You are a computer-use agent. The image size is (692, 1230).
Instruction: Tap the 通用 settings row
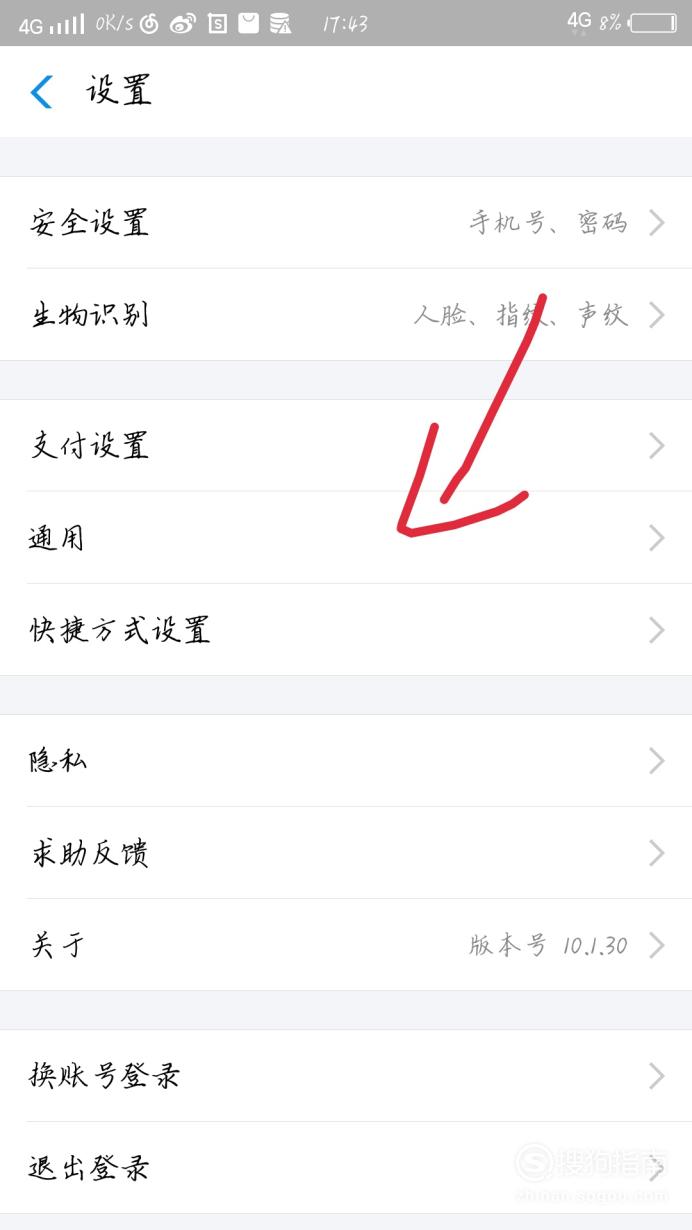346,538
